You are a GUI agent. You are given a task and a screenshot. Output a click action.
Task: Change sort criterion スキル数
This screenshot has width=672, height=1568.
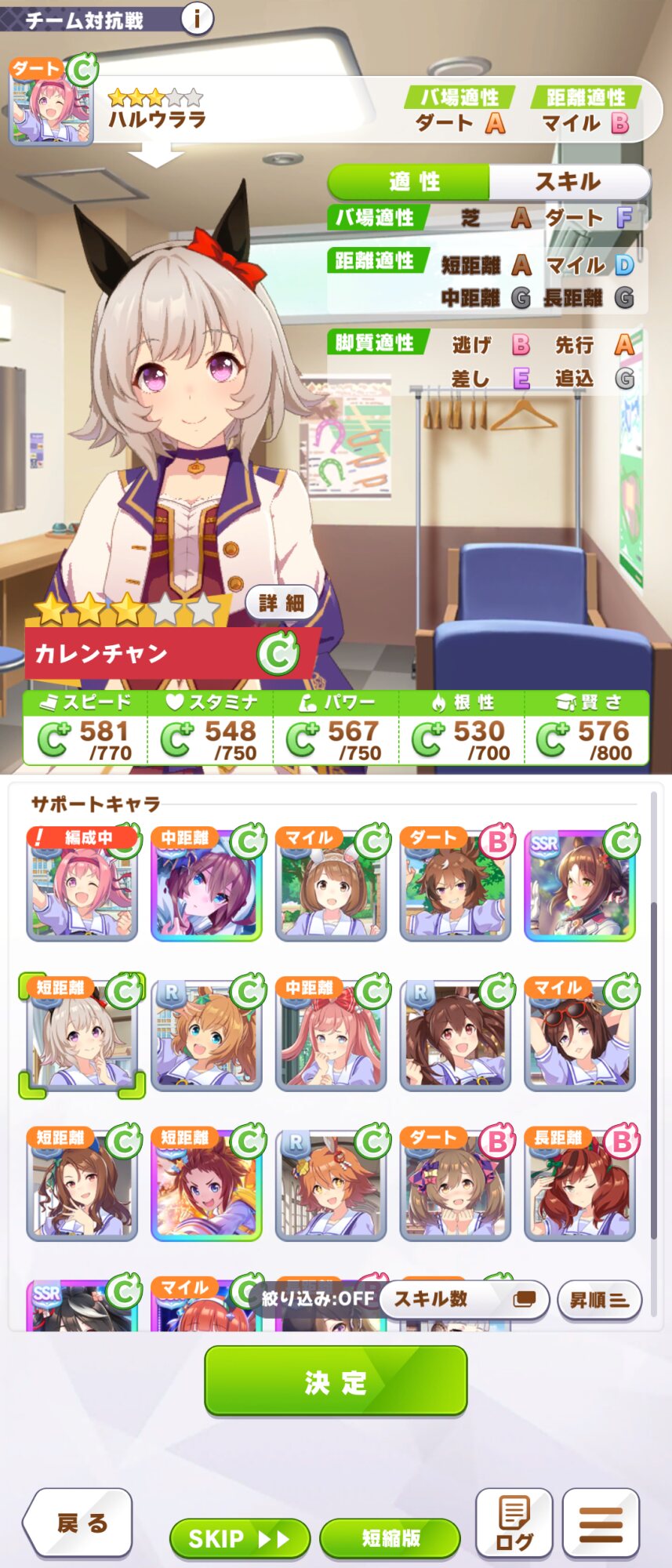(x=463, y=1299)
